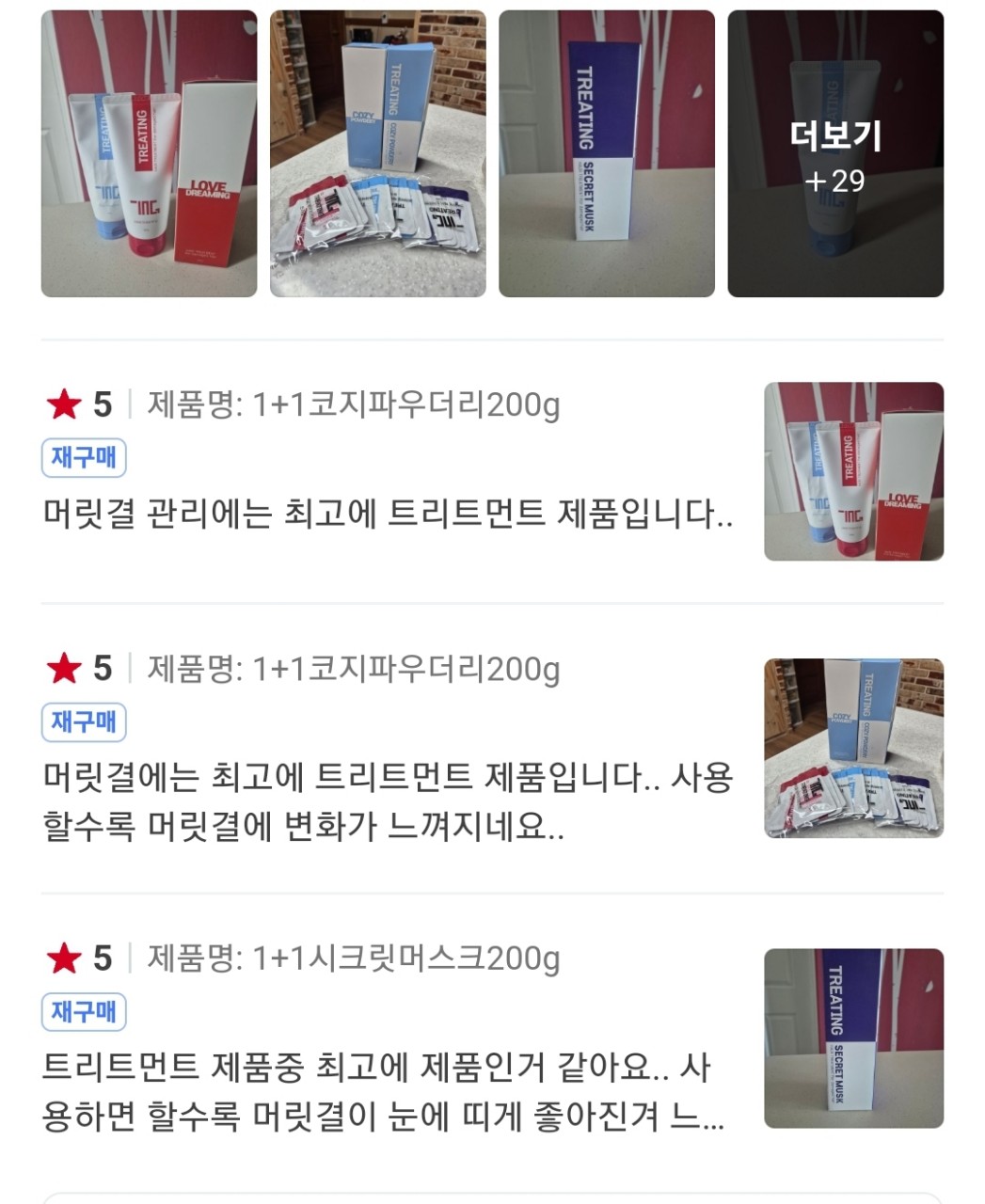This screenshot has height=1204, width=985.
Task: Open the large Secret Musk box gallery photo
Action: [x=607, y=154]
